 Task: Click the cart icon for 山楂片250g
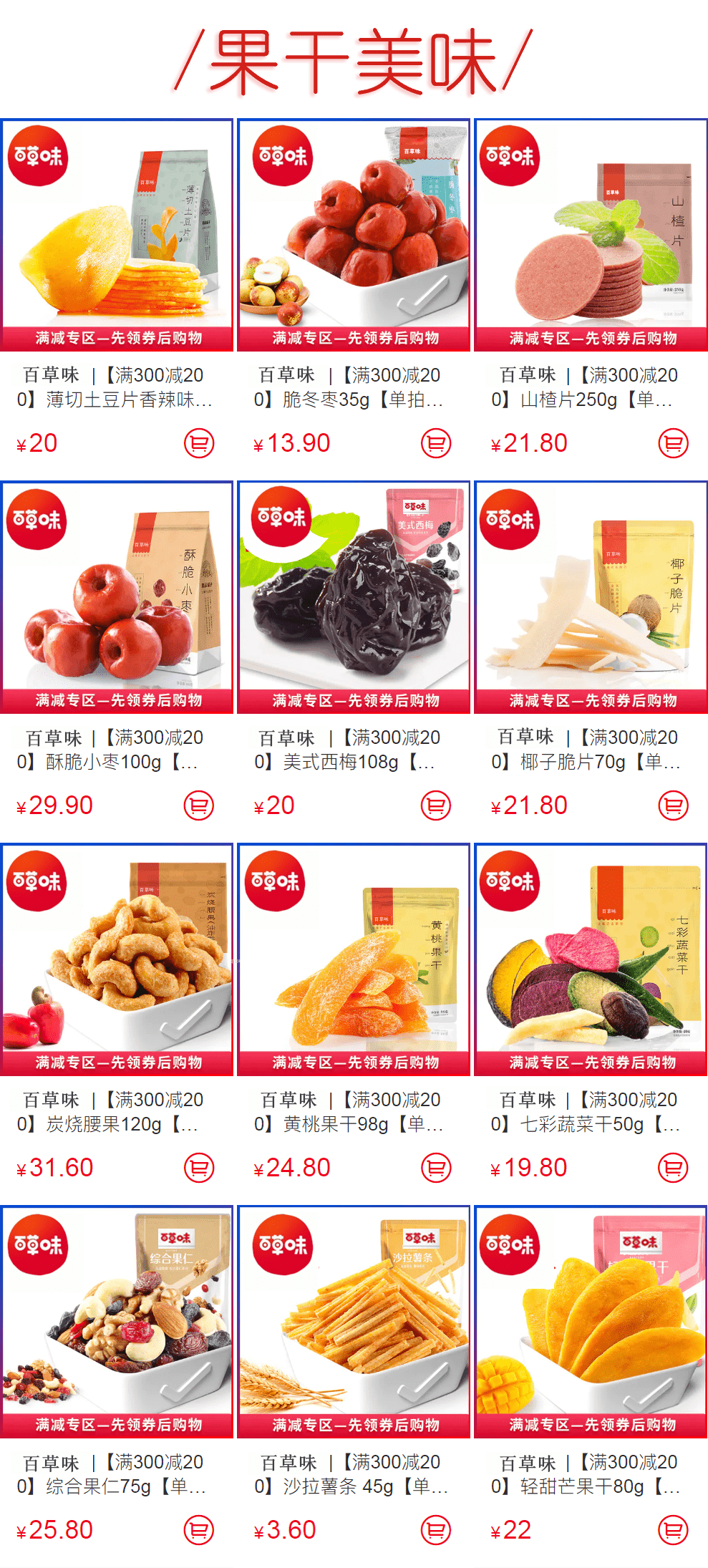673,444
